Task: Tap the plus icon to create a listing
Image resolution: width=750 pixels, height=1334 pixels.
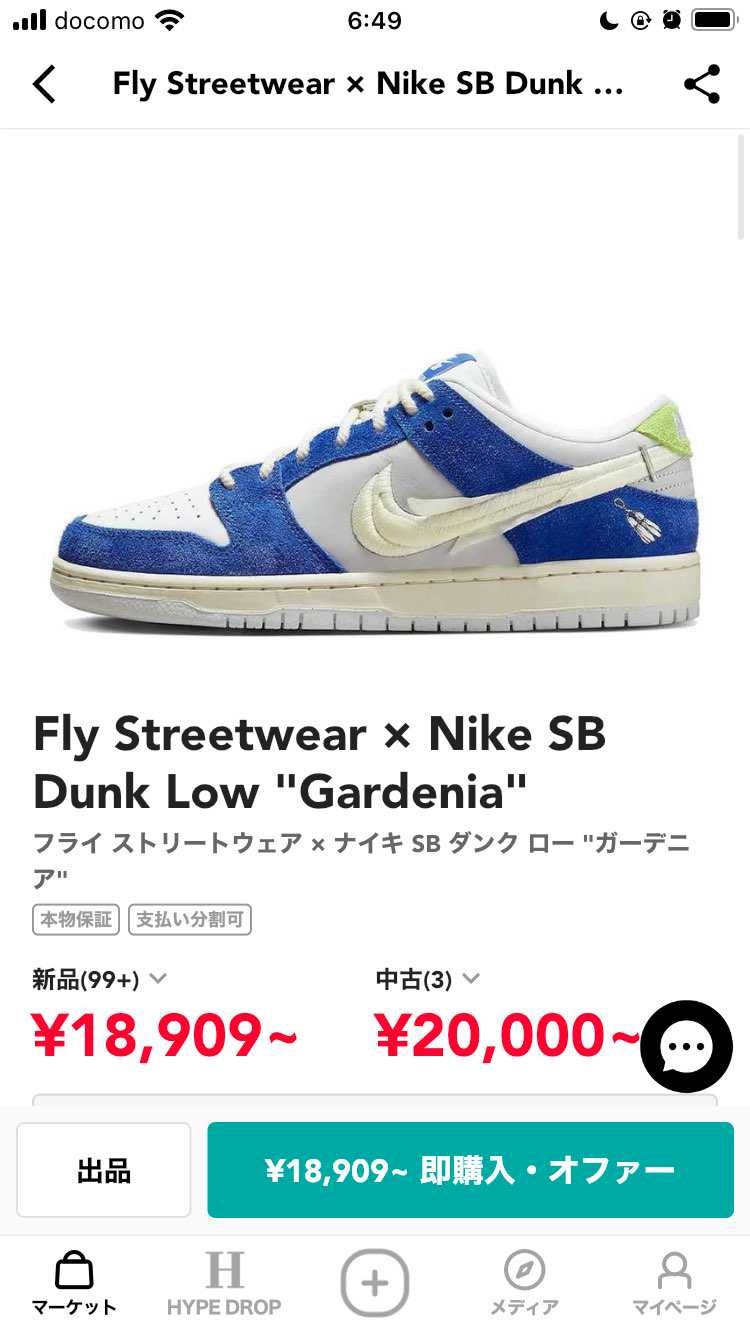Action: (x=375, y=1280)
